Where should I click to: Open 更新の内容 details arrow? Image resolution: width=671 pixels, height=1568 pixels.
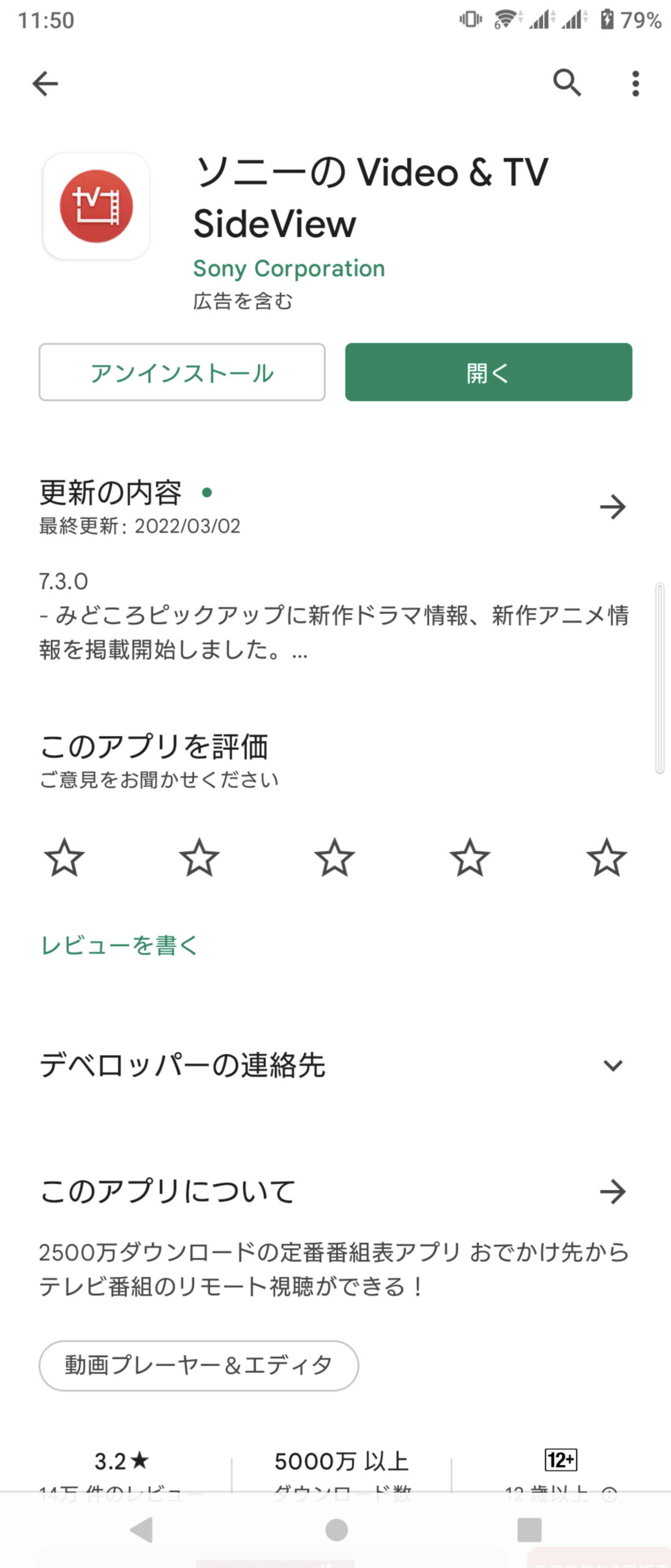tap(612, 507)
